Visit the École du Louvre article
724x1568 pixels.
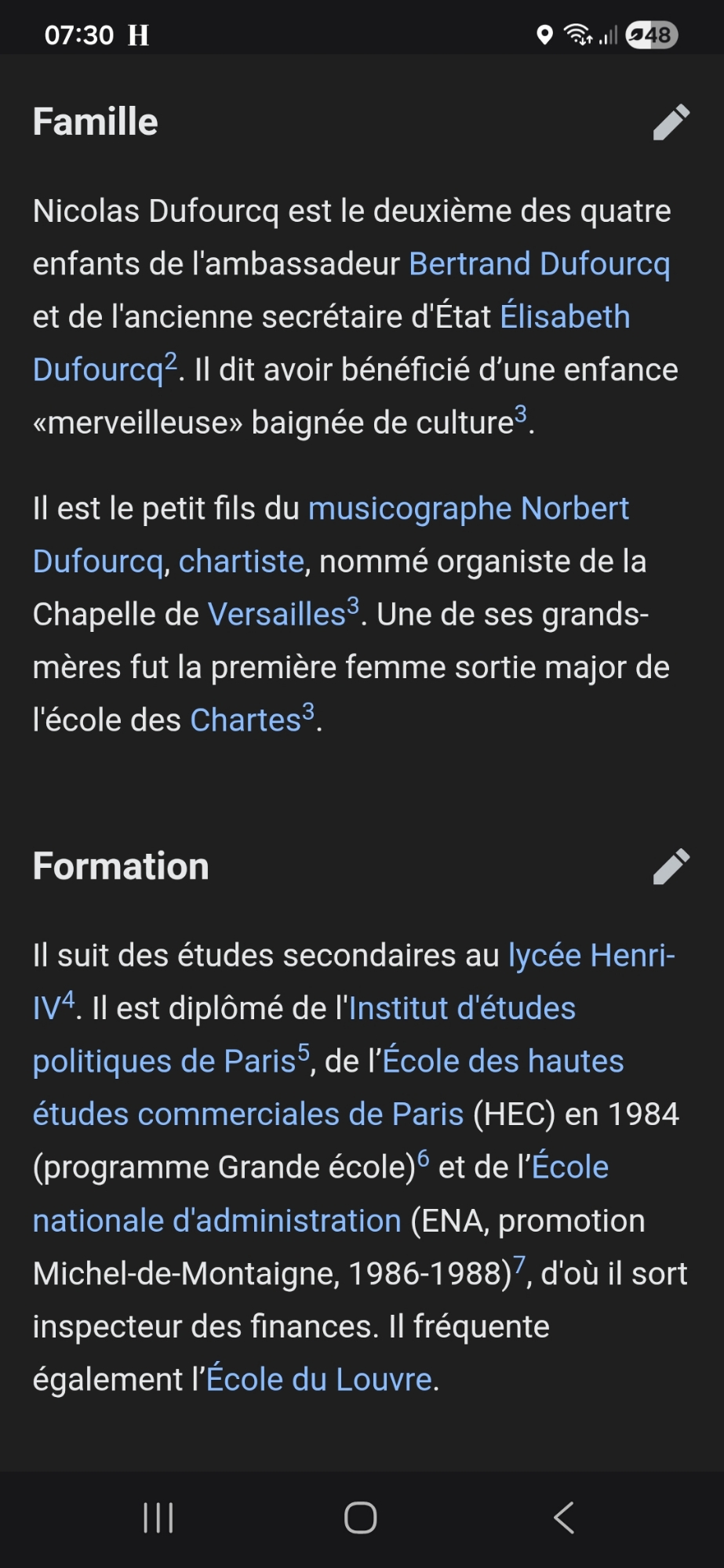[318, 1380]
